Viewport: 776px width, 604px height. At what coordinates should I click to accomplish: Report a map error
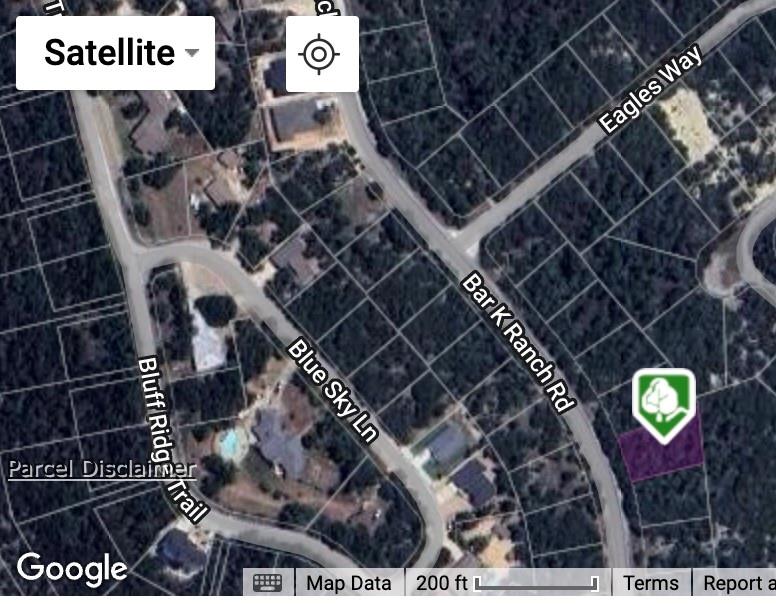(x=738, y=583)
